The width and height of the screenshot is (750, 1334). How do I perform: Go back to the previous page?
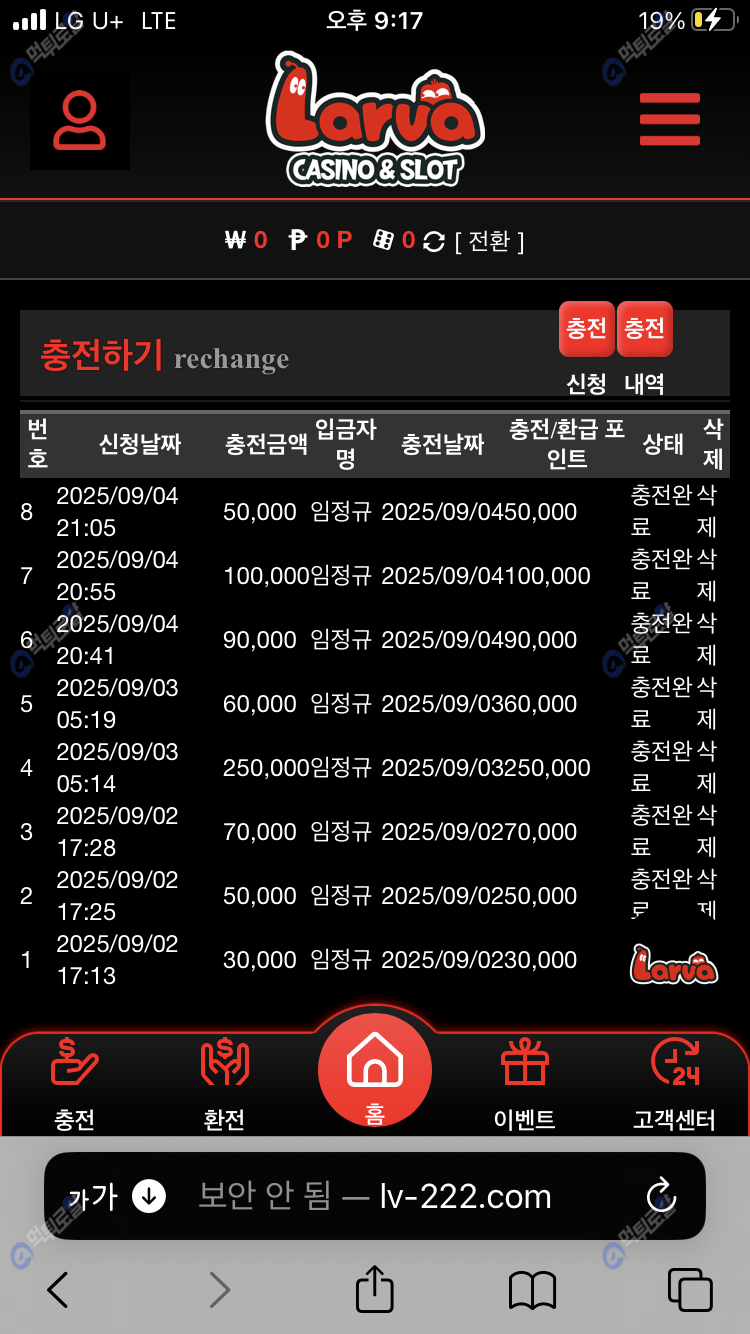point(58,1290)
